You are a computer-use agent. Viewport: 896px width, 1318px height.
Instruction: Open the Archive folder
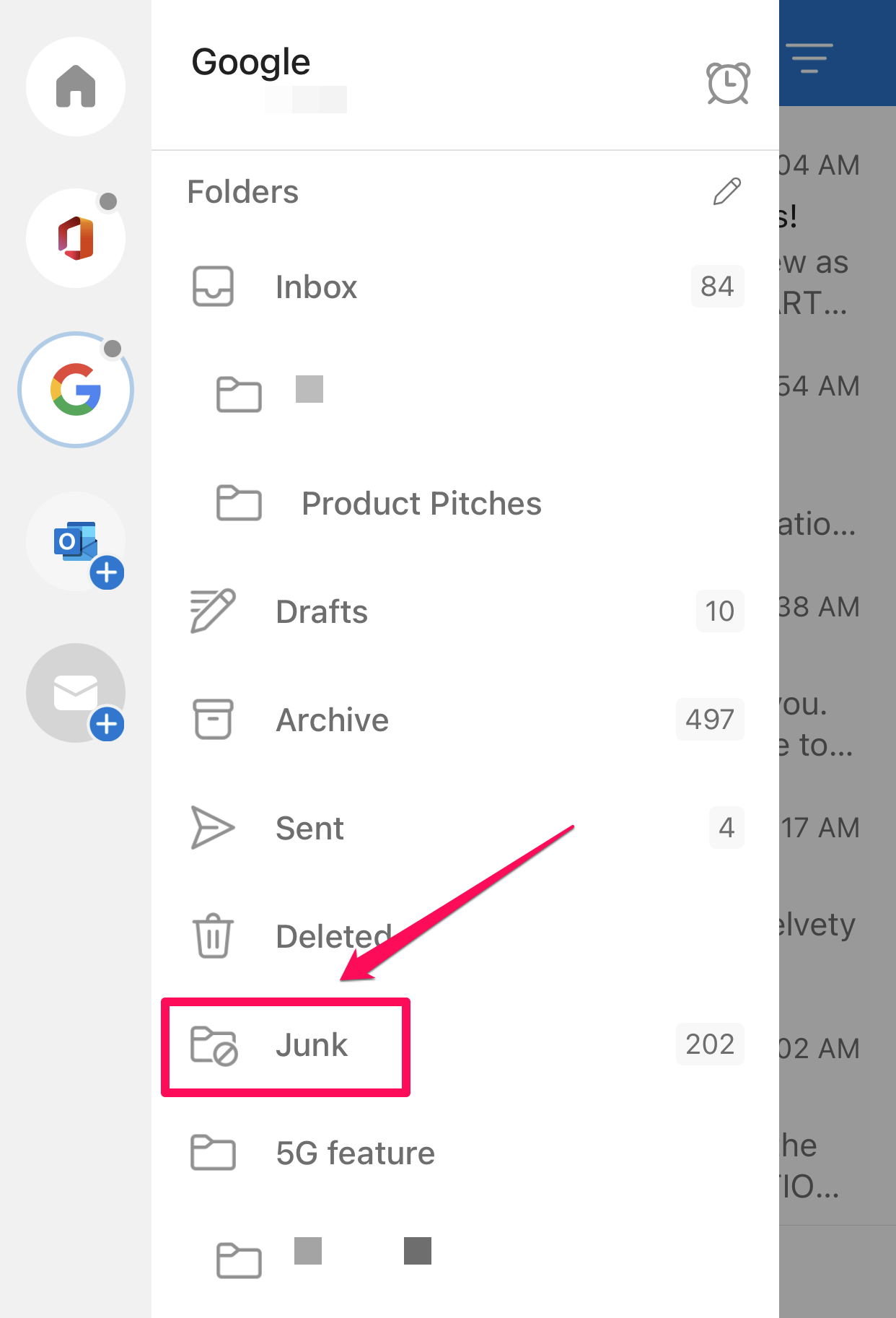[x=333, y=719]
